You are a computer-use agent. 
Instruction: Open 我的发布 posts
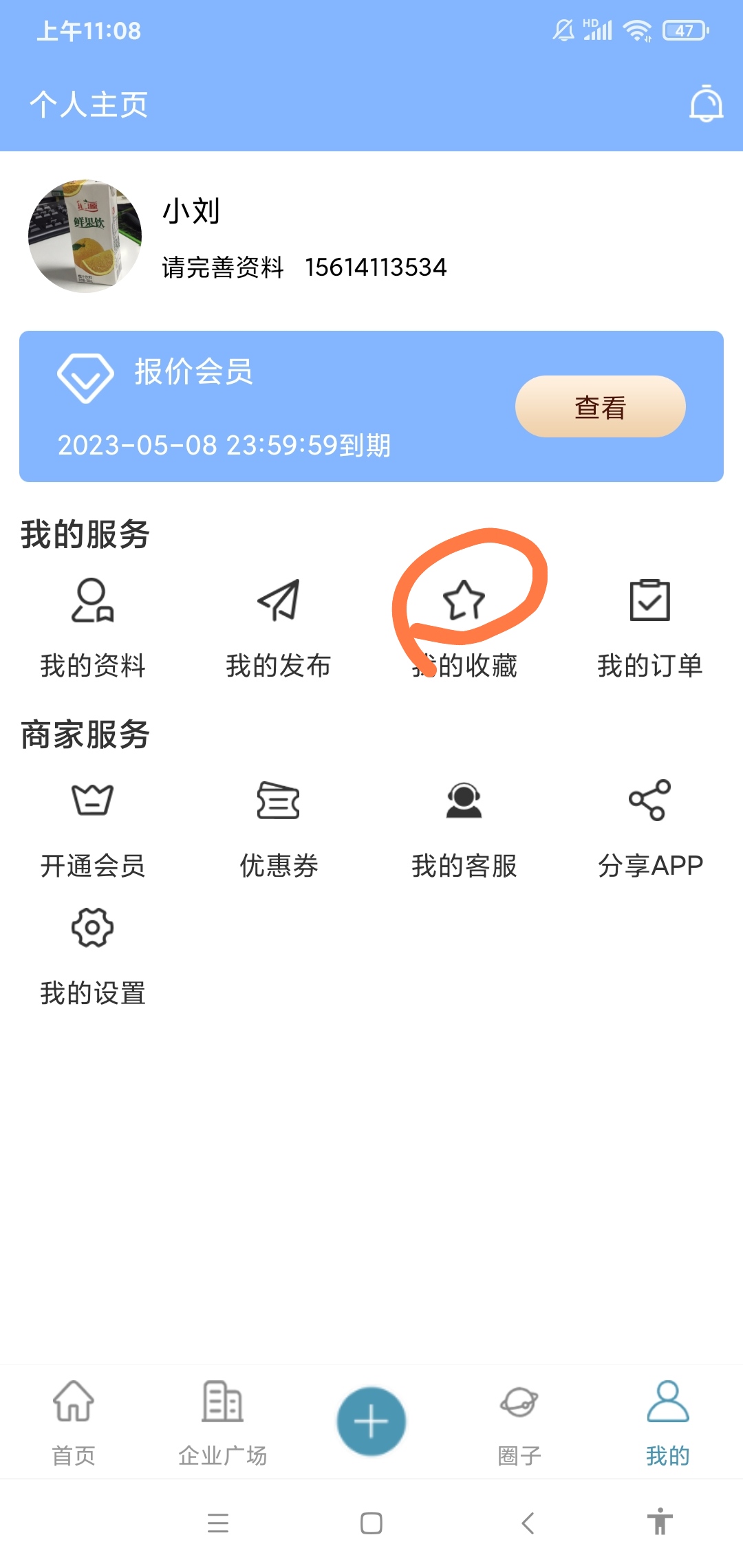[x=278, y=627]
